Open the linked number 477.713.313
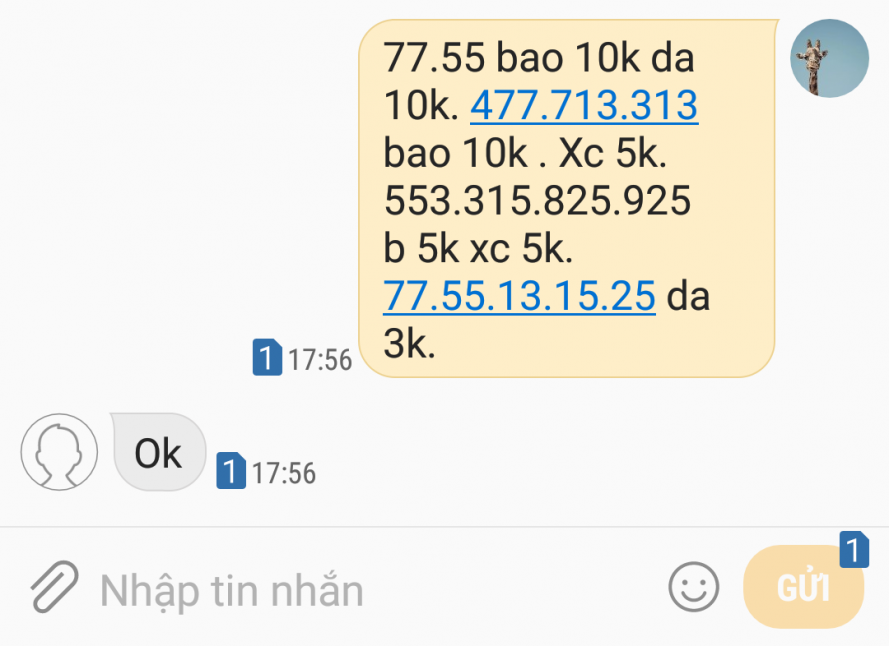The image size is (889, 646). click(x=583, y=106)
